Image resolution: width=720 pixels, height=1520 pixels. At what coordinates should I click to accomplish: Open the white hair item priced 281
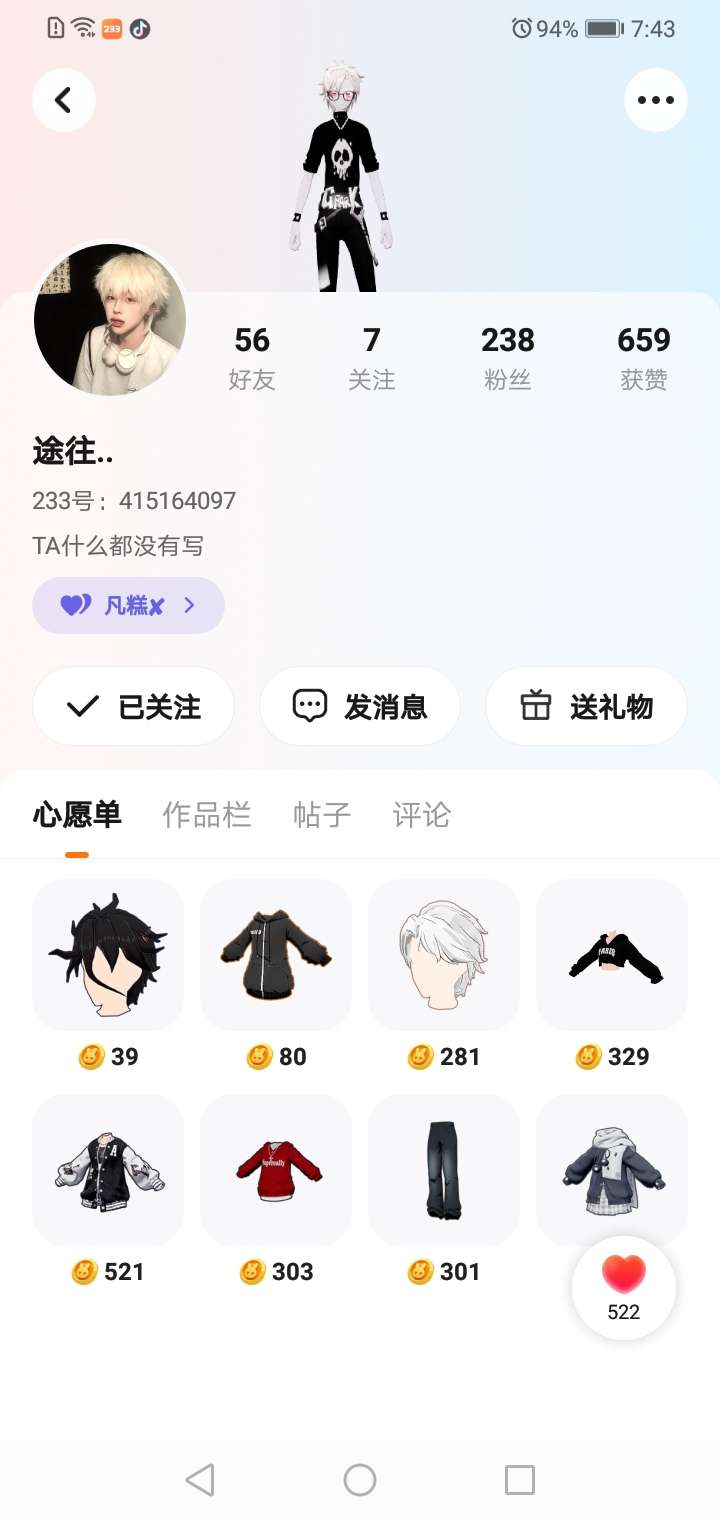tap(444, 955)
